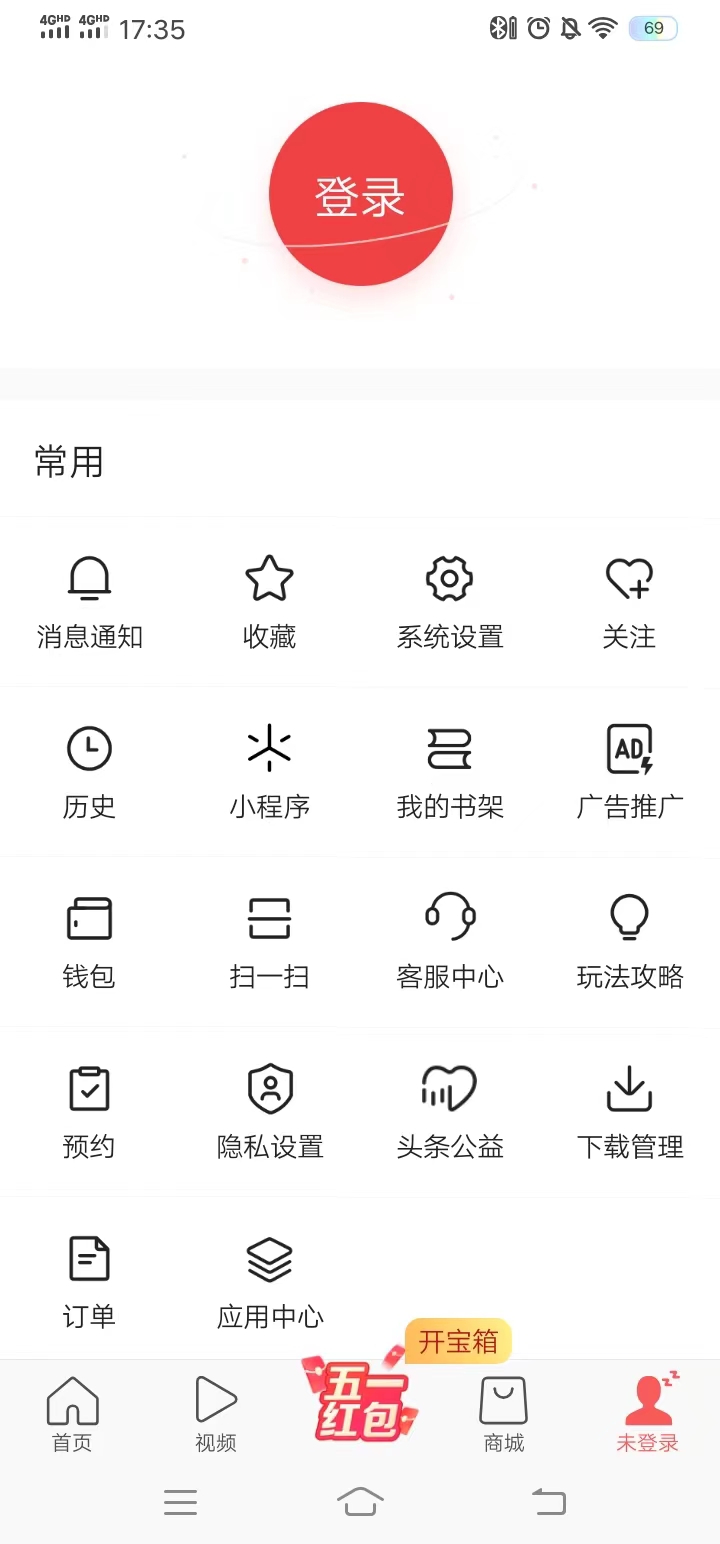Open 下载管理 download manager
720x1544 pixels.
coord(629,1110)
